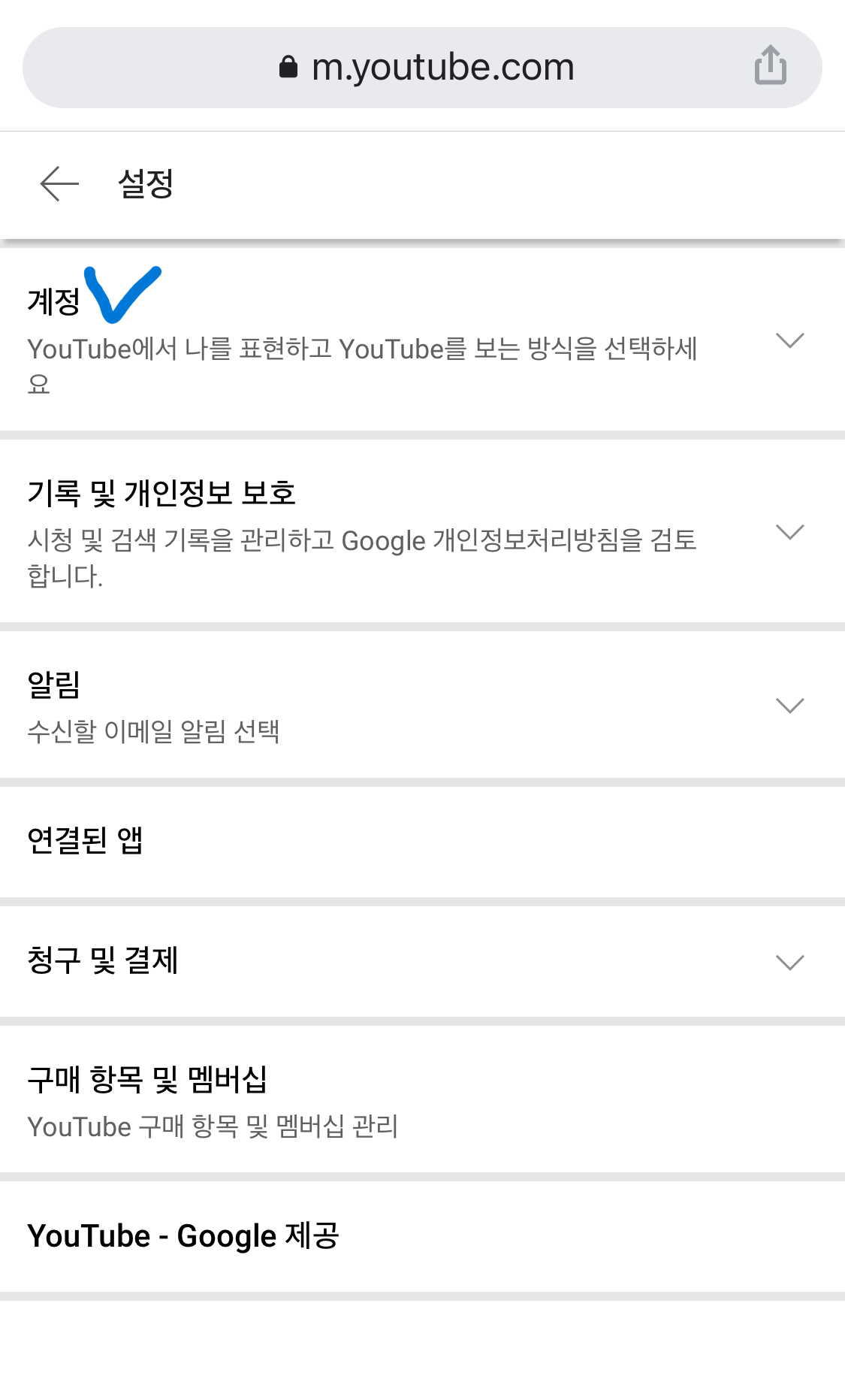
Task: Expand the 알림 section chevron
Action: 789,706
